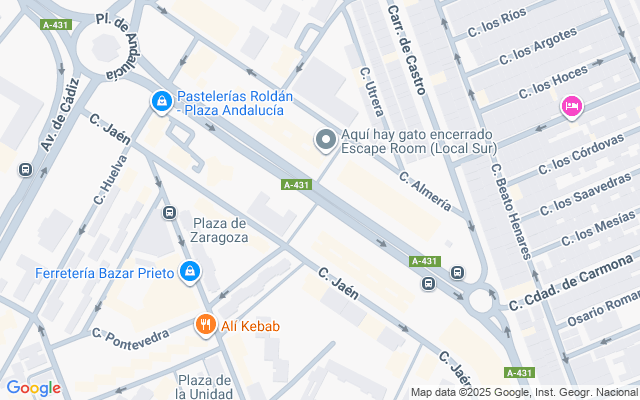View the Alí Kebab restaurant marker
The height and width of the screenshot is (400, 640).
pos(205,325)
